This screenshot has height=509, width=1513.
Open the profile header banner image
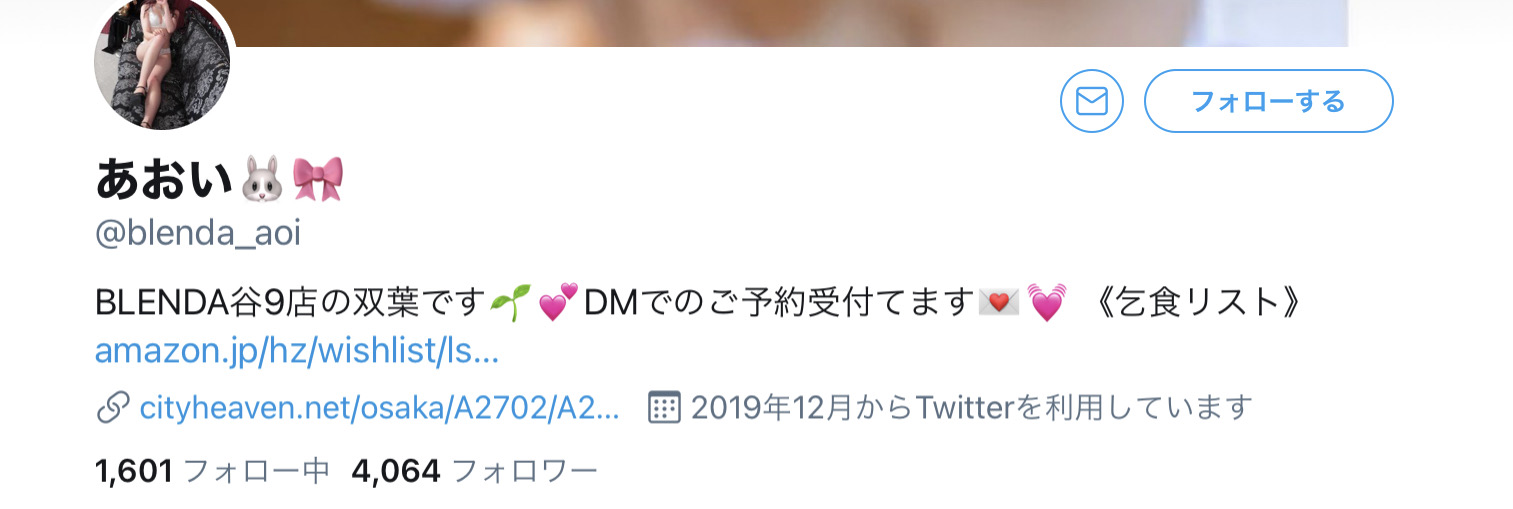pos(790,22)
